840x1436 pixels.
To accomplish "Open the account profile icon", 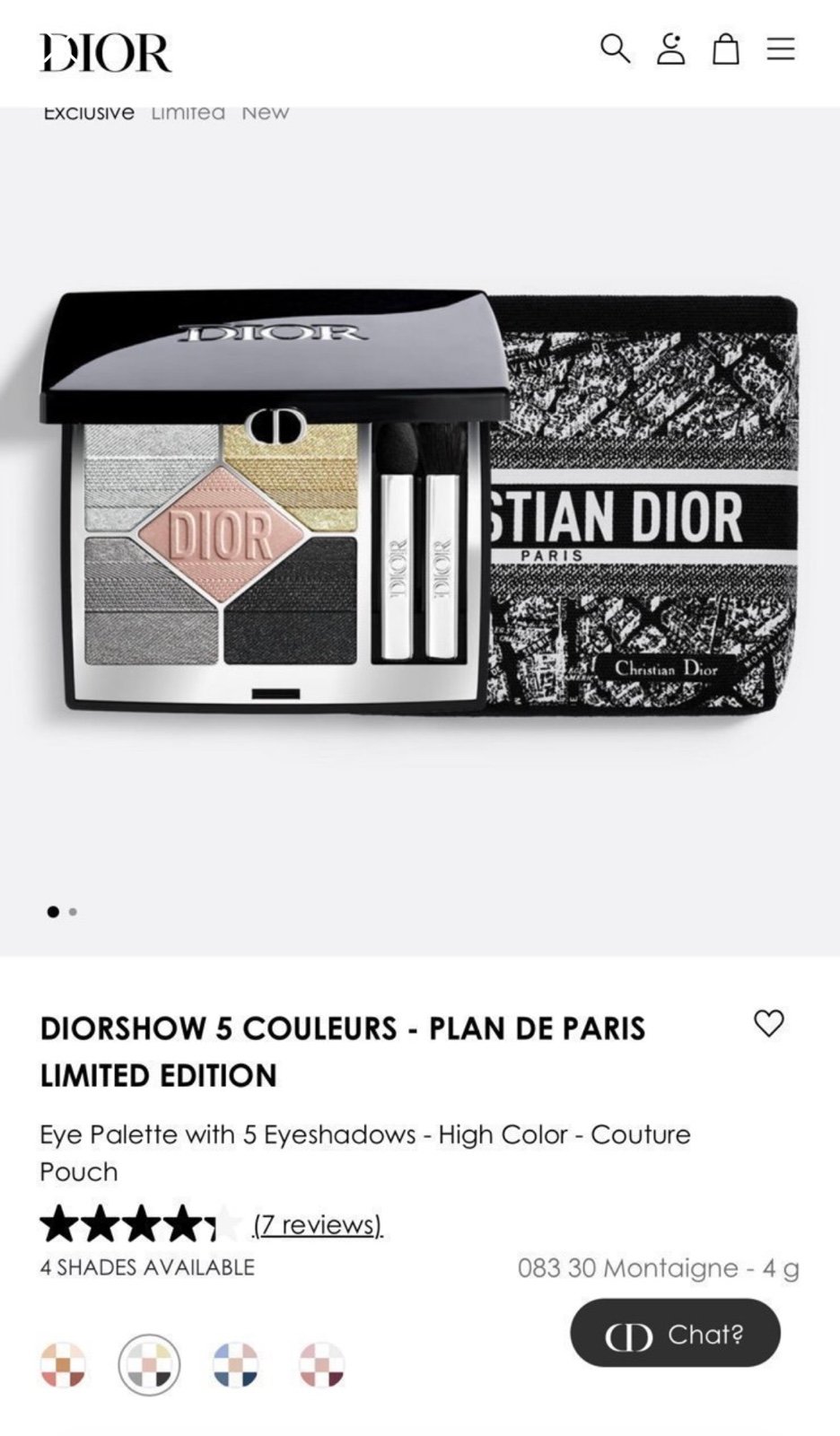I will coord(670,48).
